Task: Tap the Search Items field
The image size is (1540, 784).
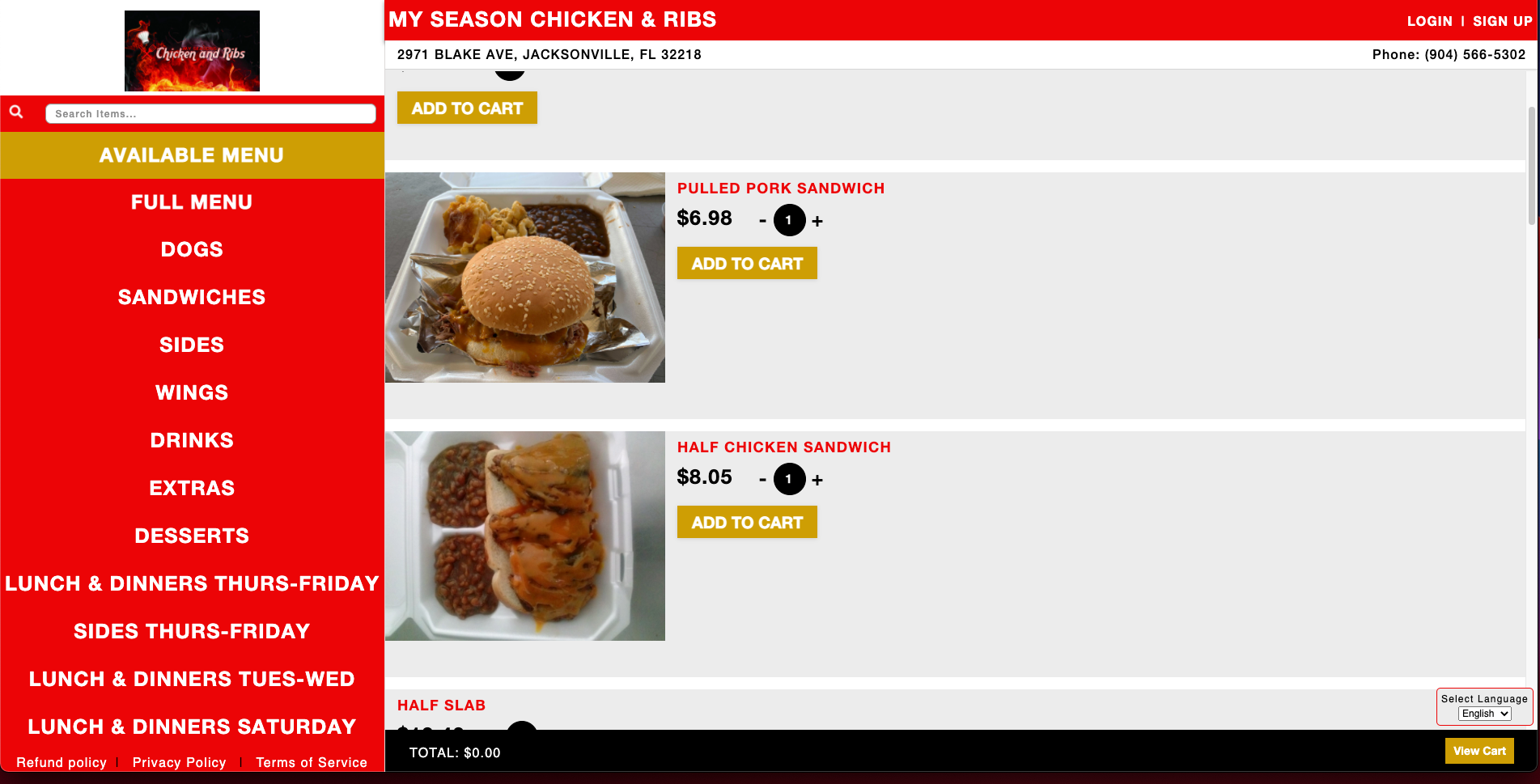Action: 210,114
